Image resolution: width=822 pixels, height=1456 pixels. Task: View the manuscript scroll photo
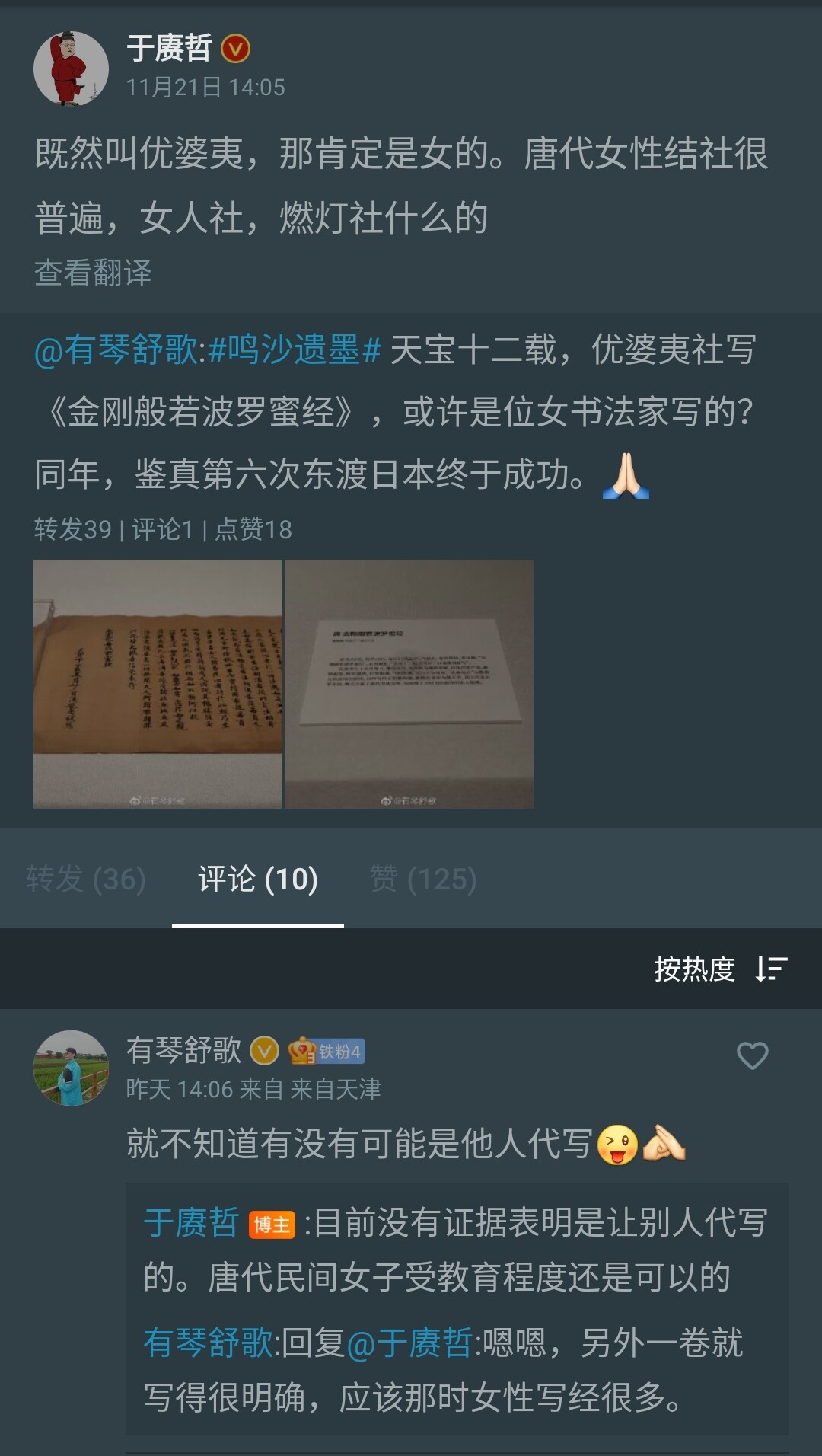click(x=158, y=684)
